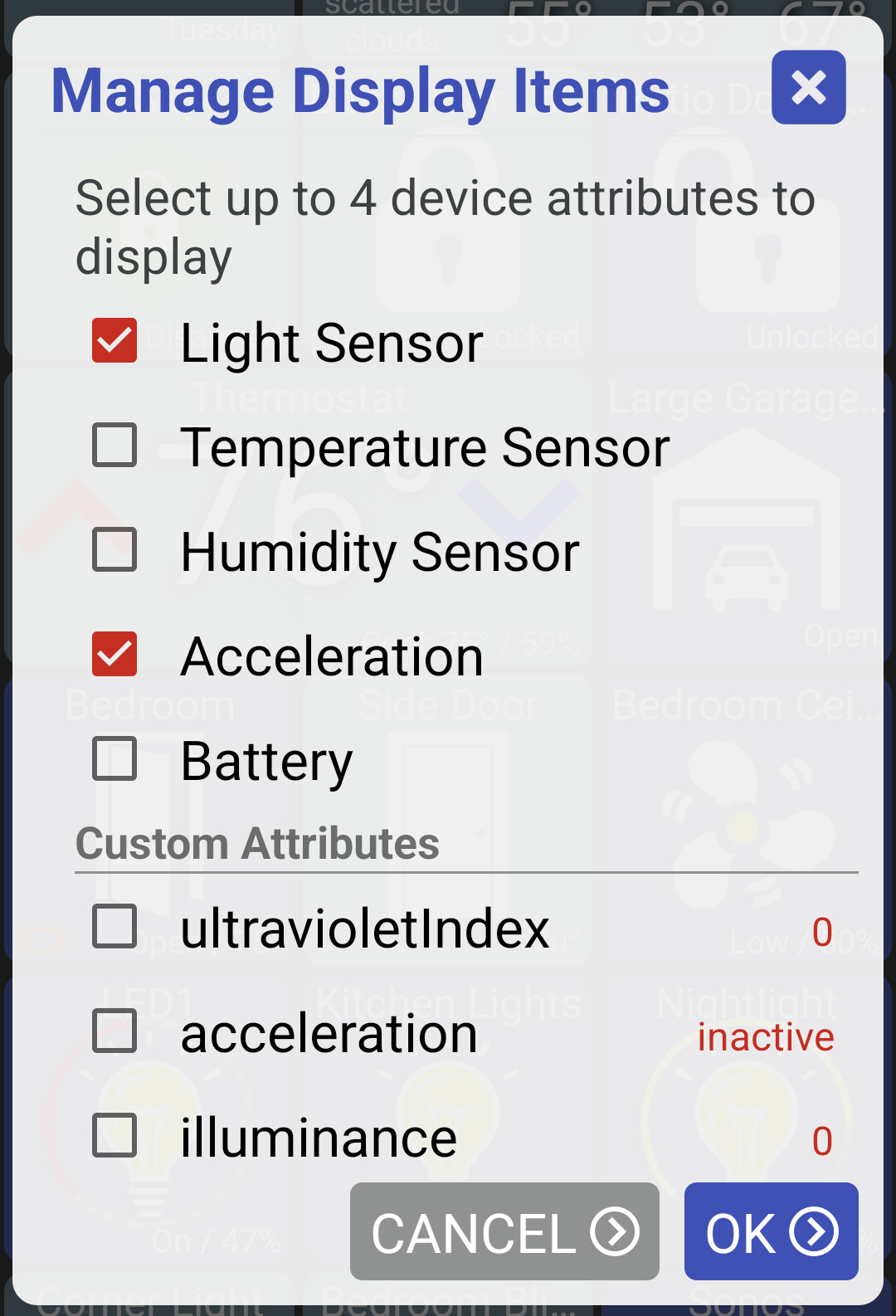Check the Temperature Sensor checkbox

(x=114, y=446)
